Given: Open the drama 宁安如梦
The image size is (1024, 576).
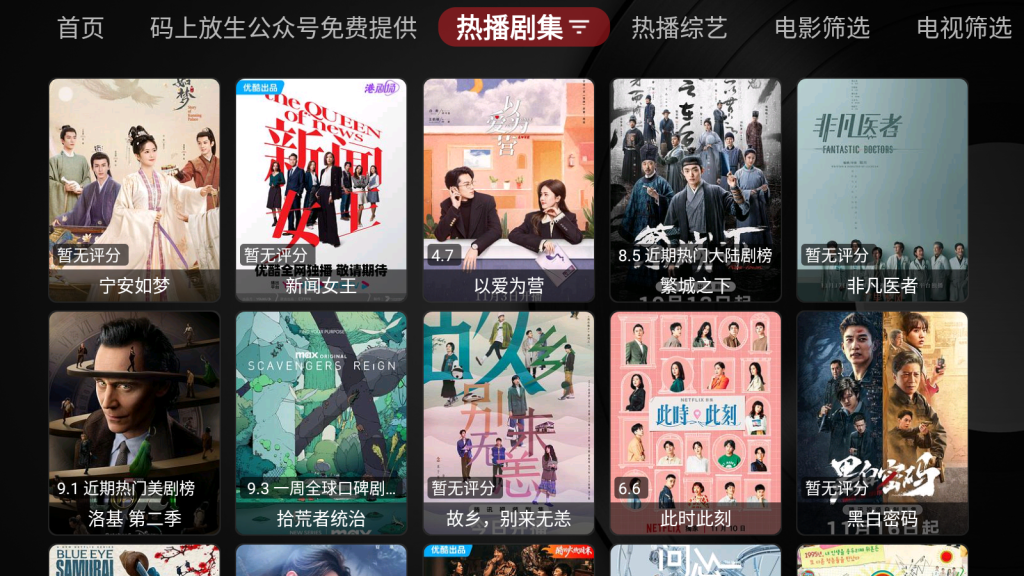Looking at the screenshot, I should [134, 190].
